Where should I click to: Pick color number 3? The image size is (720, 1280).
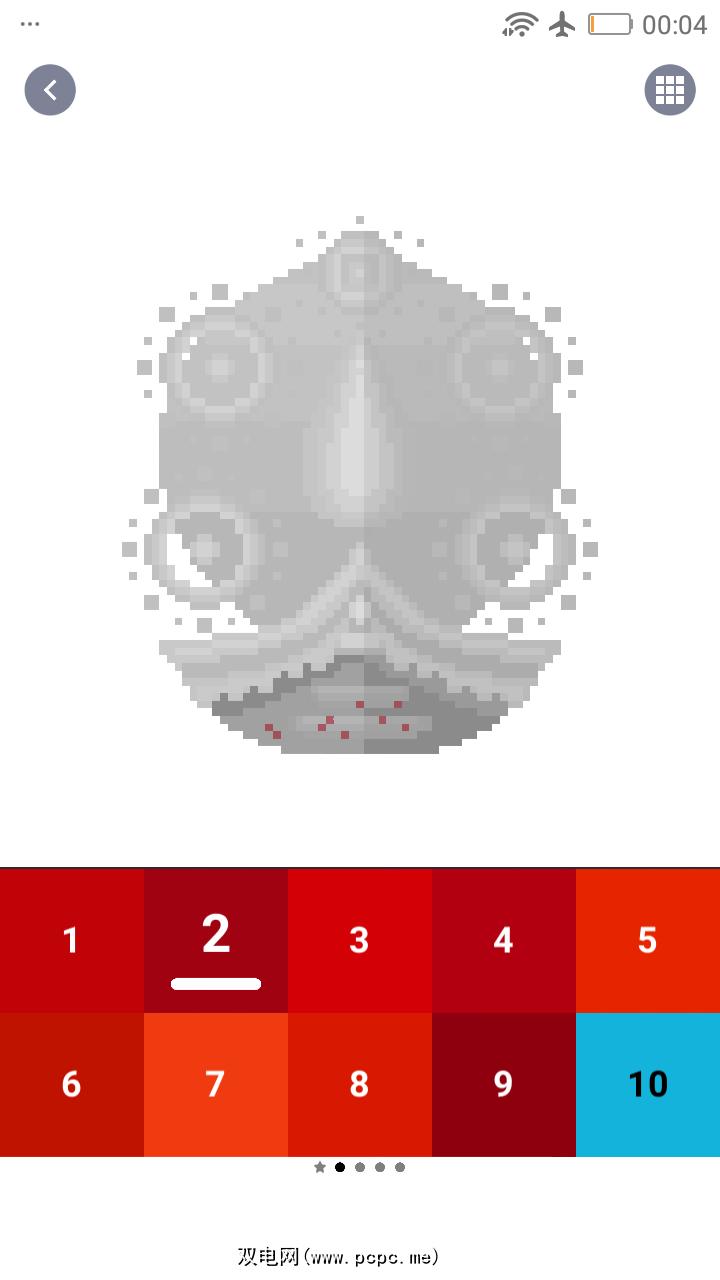pyautogui.click(x=360, y=940)
